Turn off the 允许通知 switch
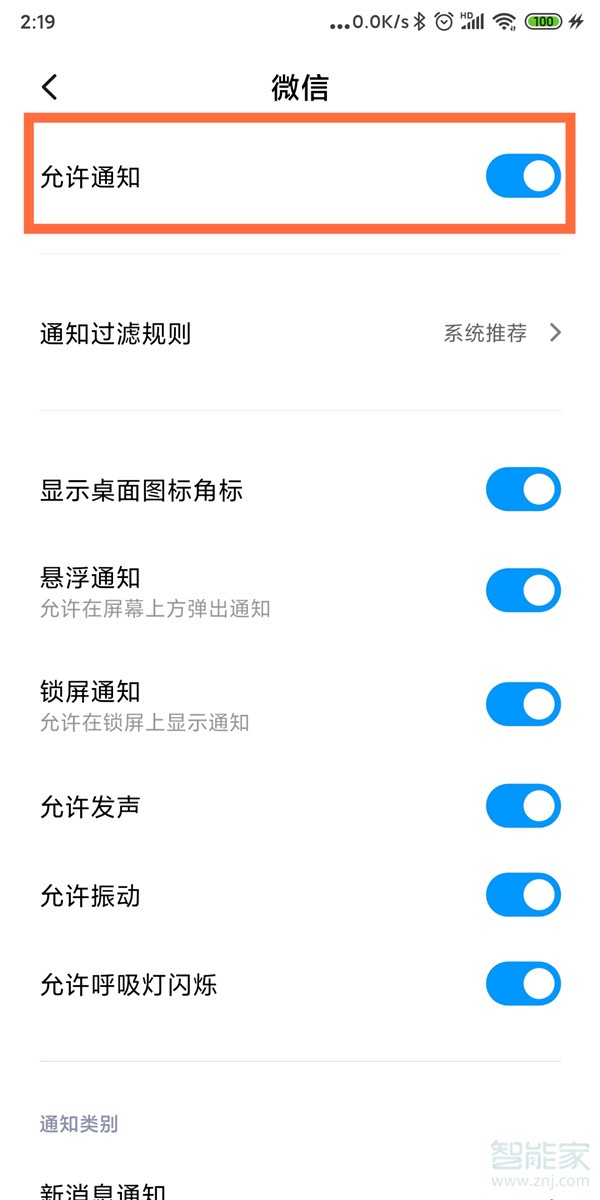Viewport: 600px width, 1200px height. click(523, 177)
